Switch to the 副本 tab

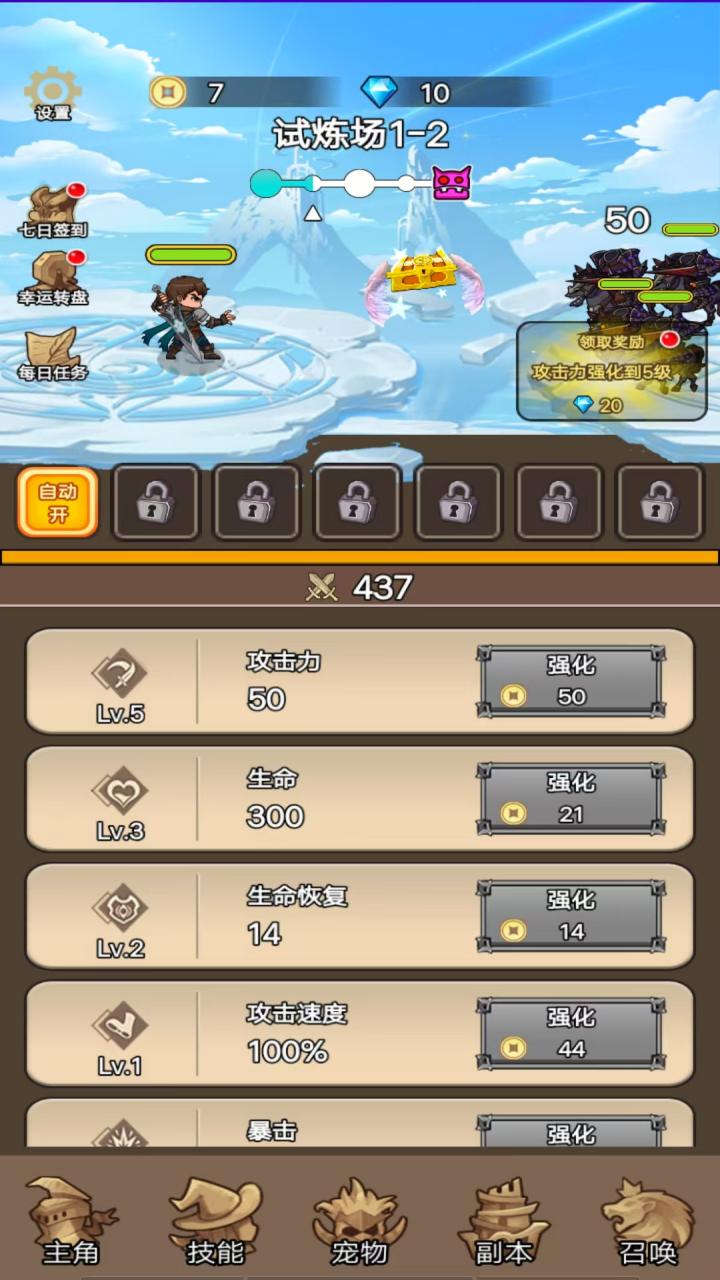pos(504,1222)
